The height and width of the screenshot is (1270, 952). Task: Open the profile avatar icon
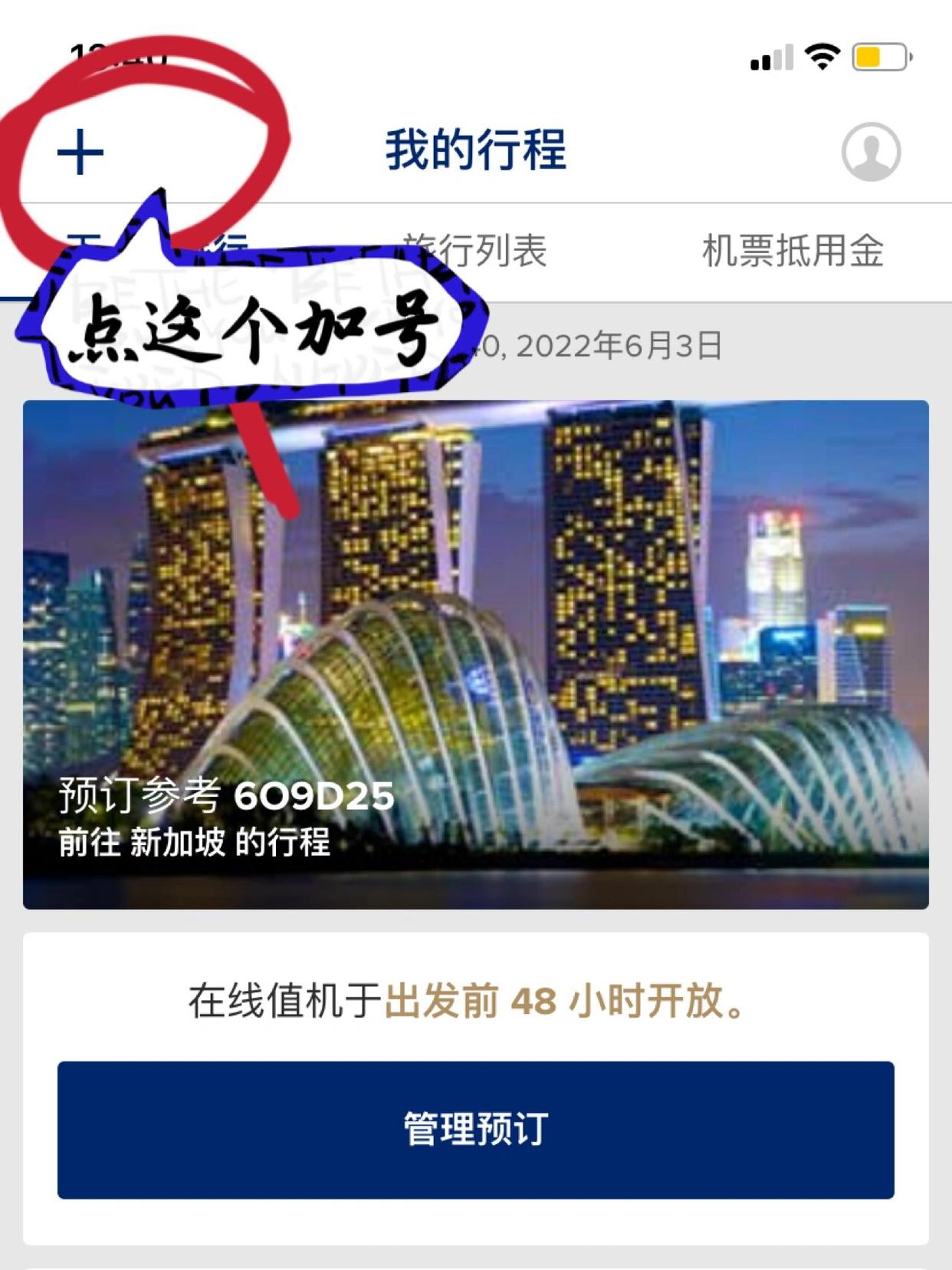point(871,151)
